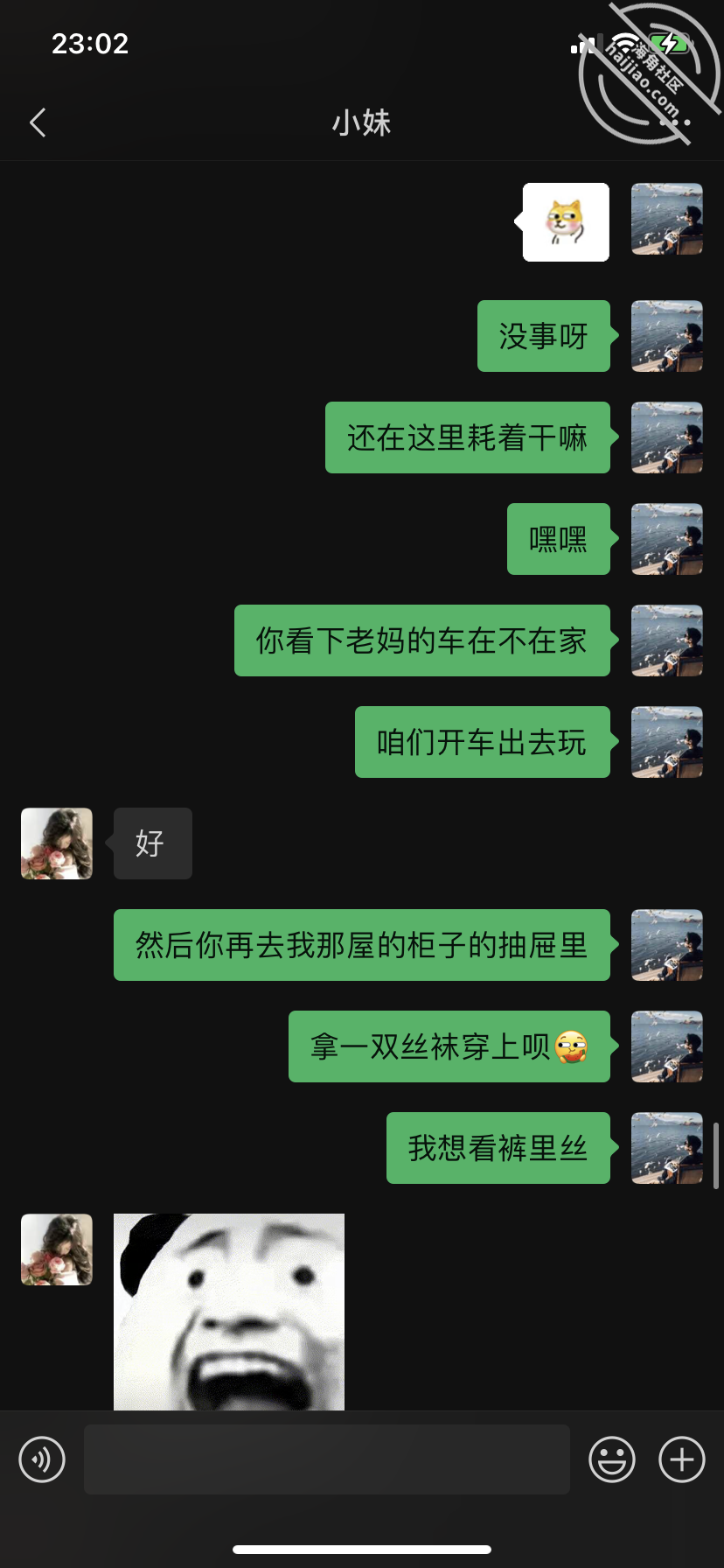This screenshot has width=724, height=1568.
Task: Tap the chat title 小妹
Action: 362,122
